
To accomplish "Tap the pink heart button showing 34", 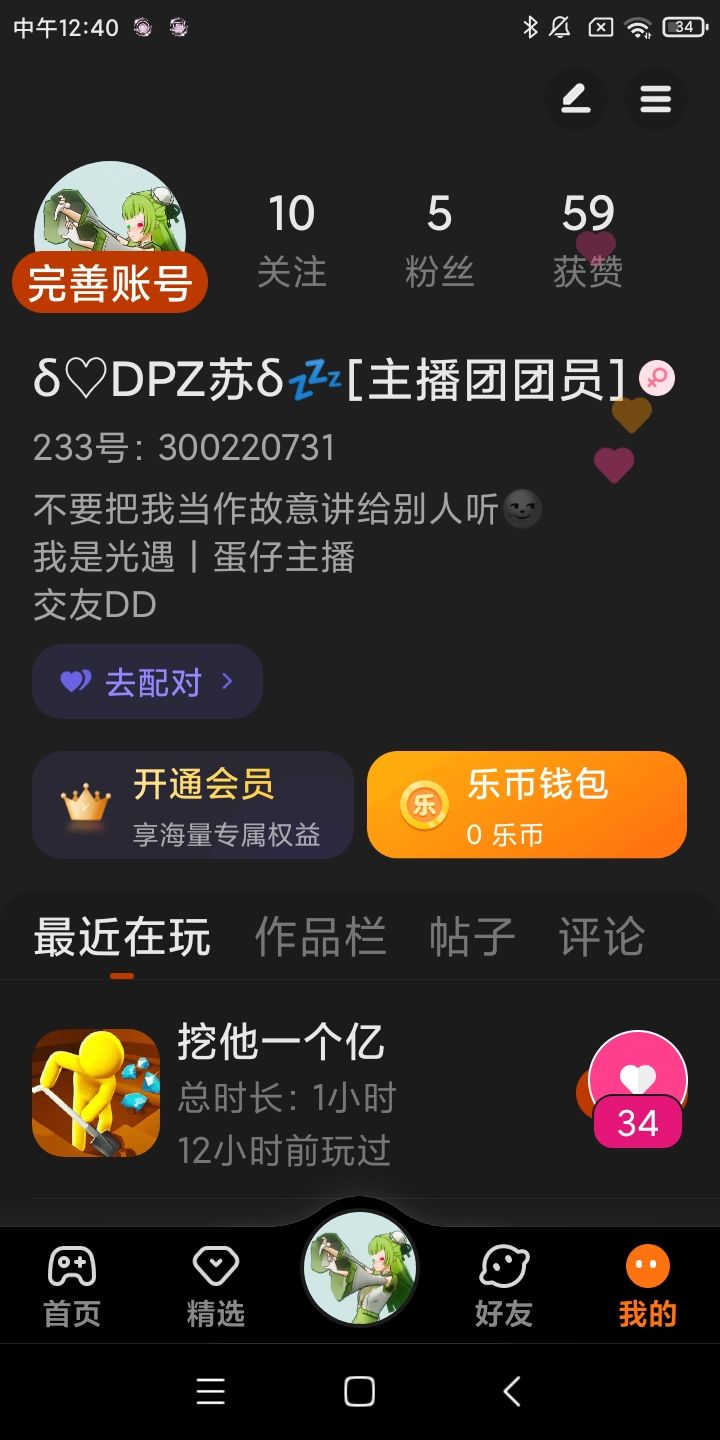I will [638, 1090].
